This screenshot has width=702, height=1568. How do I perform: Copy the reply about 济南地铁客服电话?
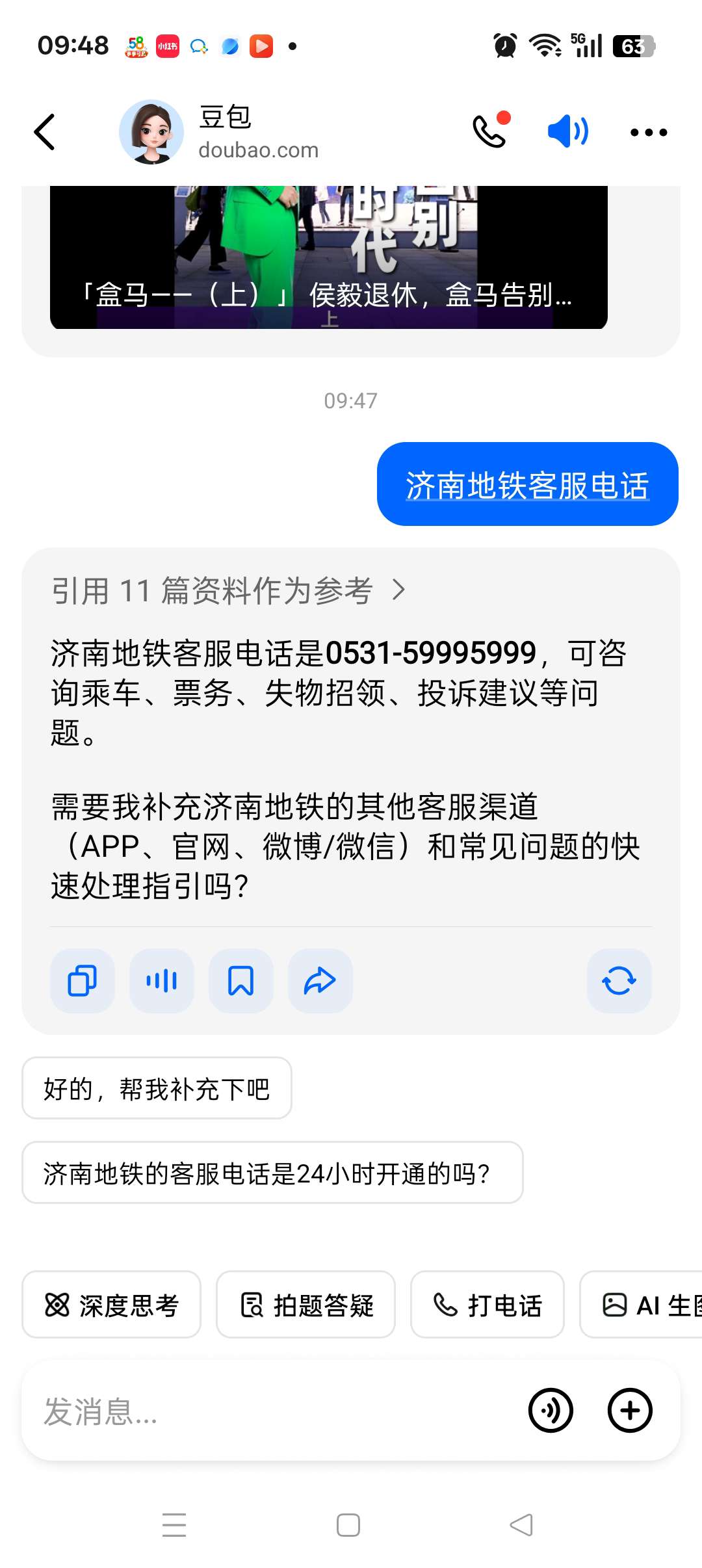click(x=83, y=980)
